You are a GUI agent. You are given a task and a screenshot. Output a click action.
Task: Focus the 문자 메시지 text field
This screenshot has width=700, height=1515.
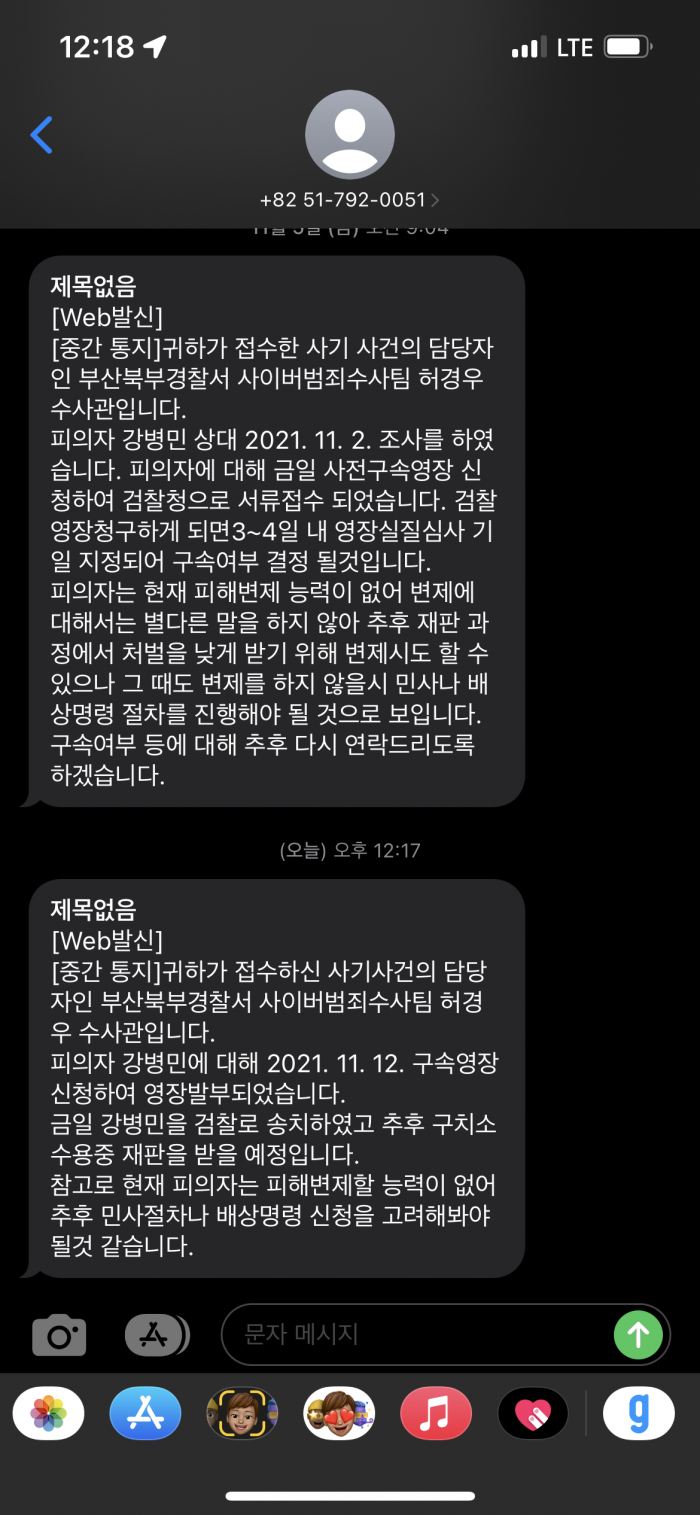420,1334
